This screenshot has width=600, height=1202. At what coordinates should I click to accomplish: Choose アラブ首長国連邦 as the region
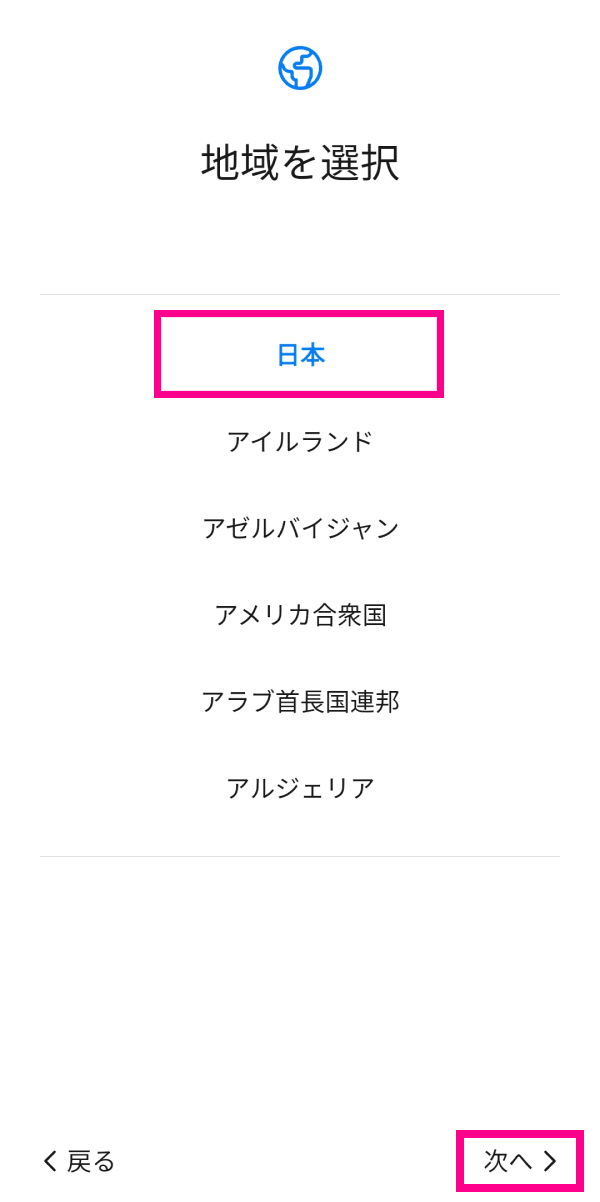tap(300, 702)
